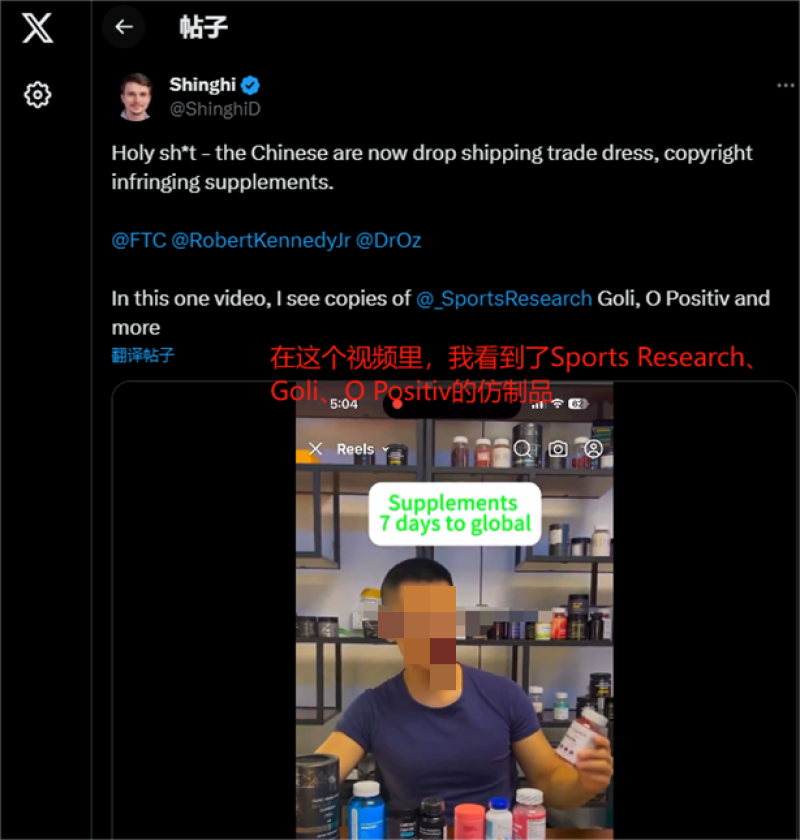Tap 翻译帖子 to translate the post
800x840 pixels.
[x=143, y=355]
